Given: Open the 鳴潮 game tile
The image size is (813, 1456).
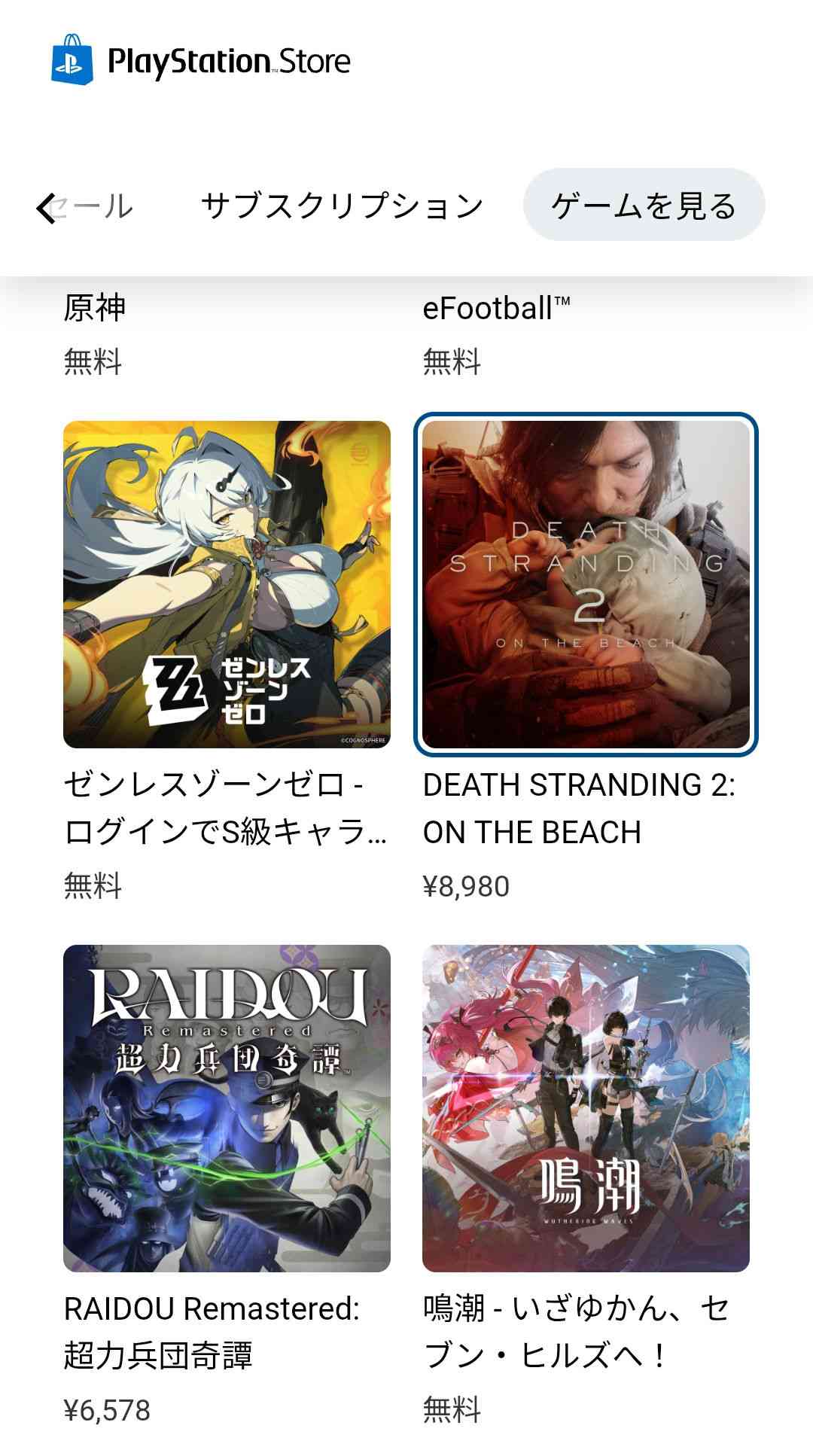Looking at the screenshot, I should [586, 1108].
